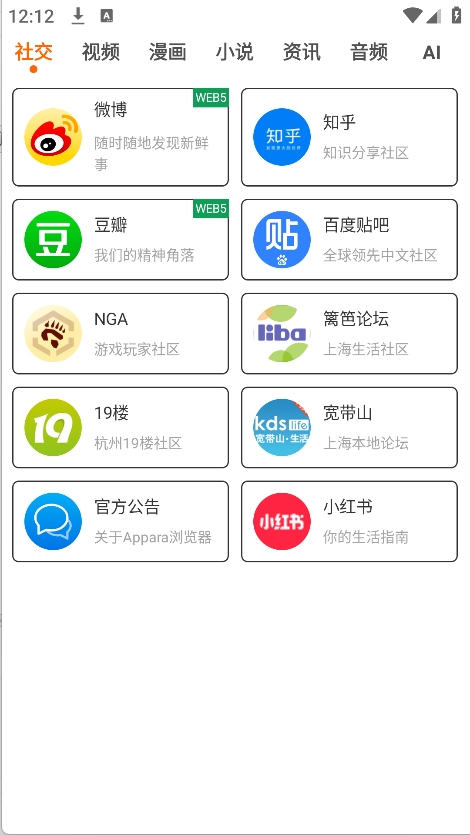Select the 社交 tab
Viewport: 470px width, 835px height.
[x=34, y=52]
